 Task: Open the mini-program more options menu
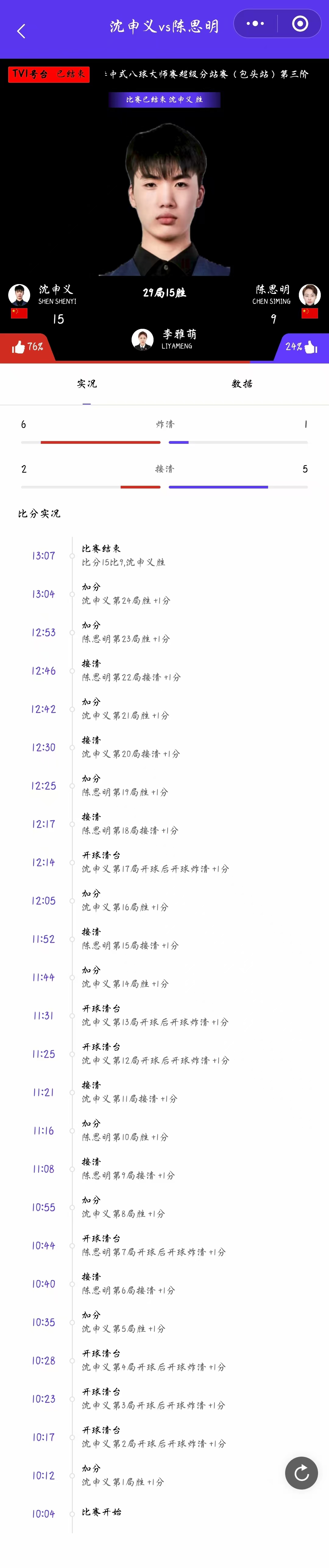(x=255, y=24)
